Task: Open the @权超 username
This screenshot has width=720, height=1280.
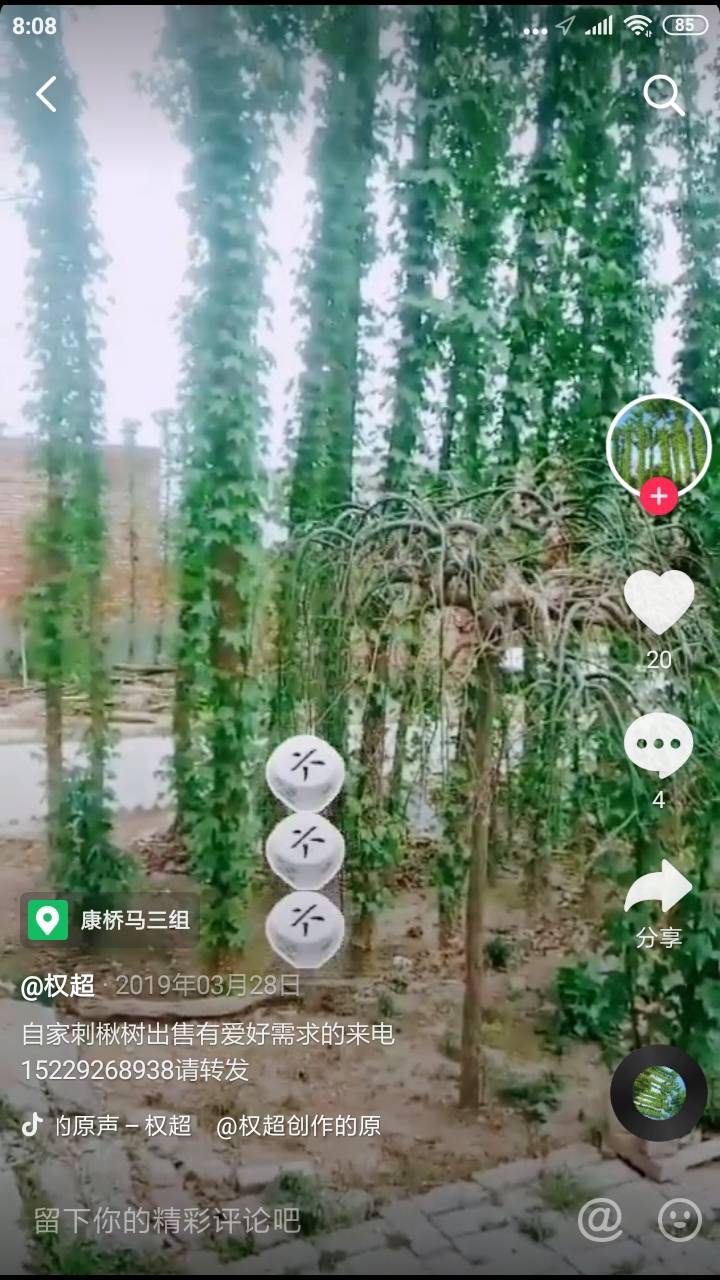Action: tap(58, 985)
